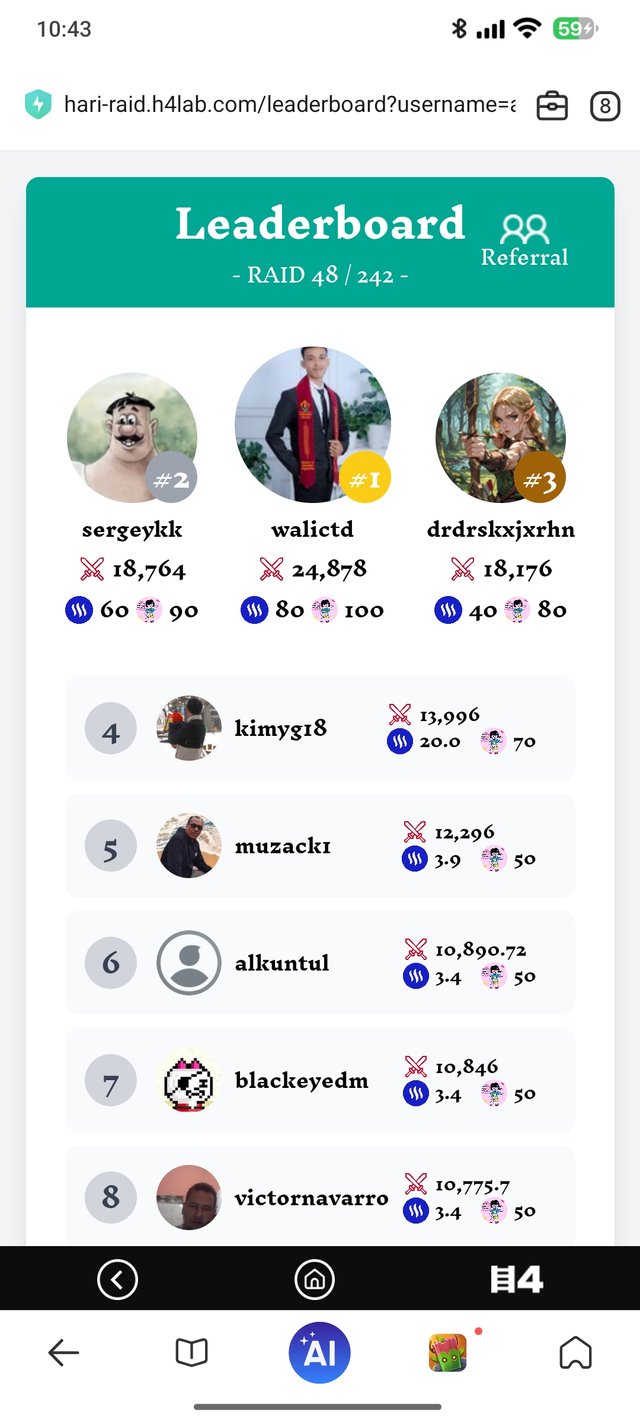
Task: Launch the browser AI assistant
Action: (x=319, y=1353)
